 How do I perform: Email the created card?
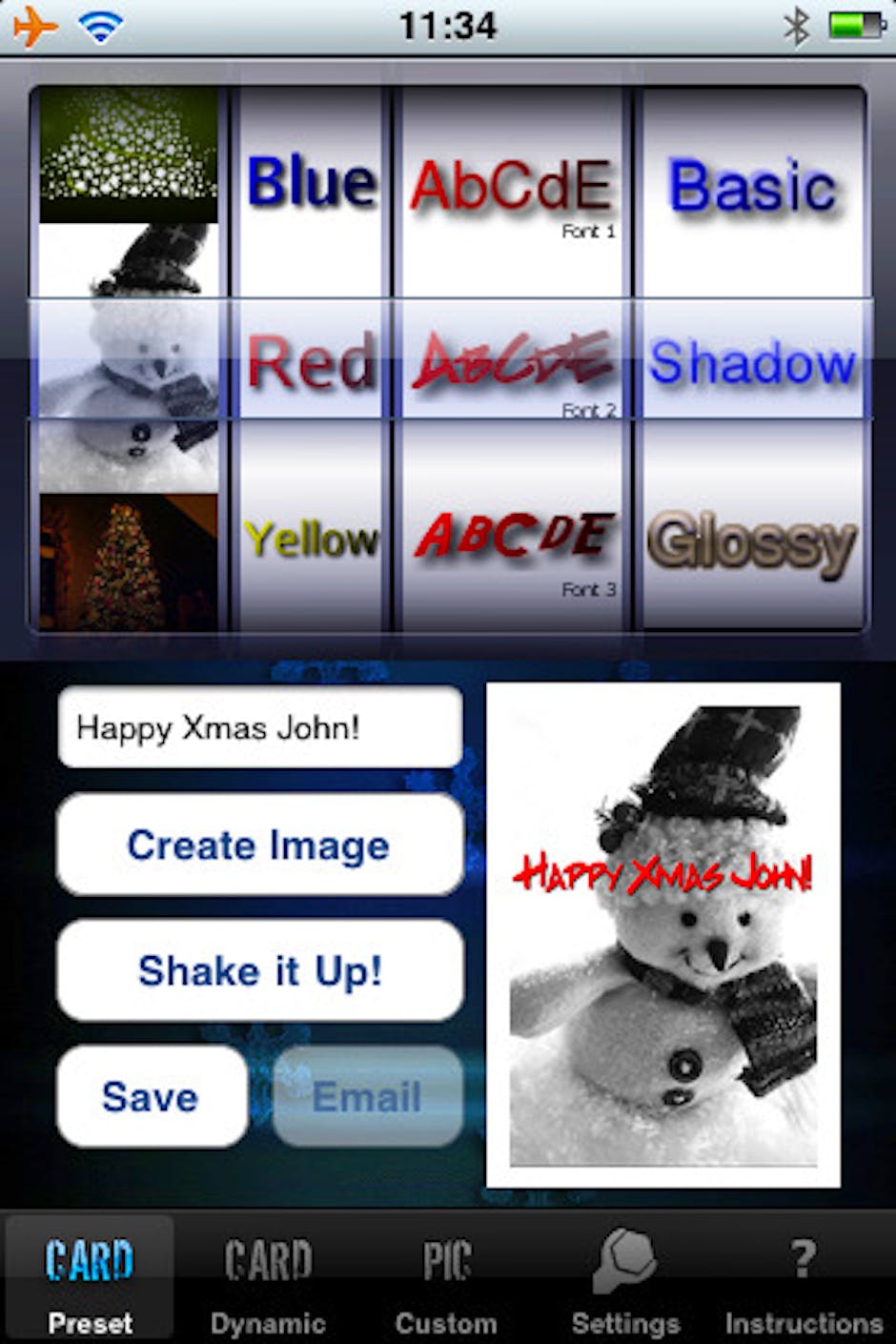pyautogui.click(x=367, y=1096)
